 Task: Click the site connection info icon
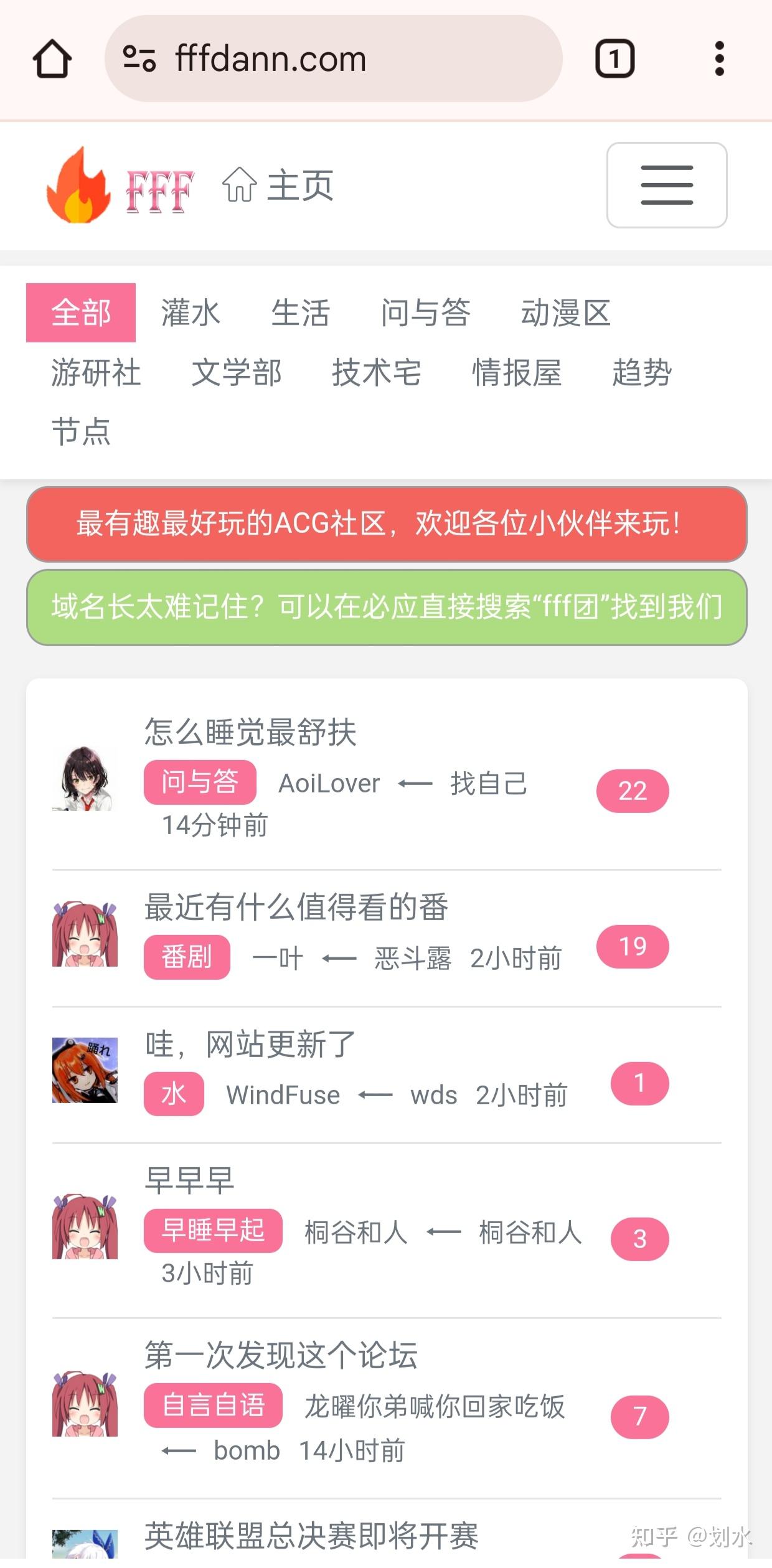click(x=139, y=58)
